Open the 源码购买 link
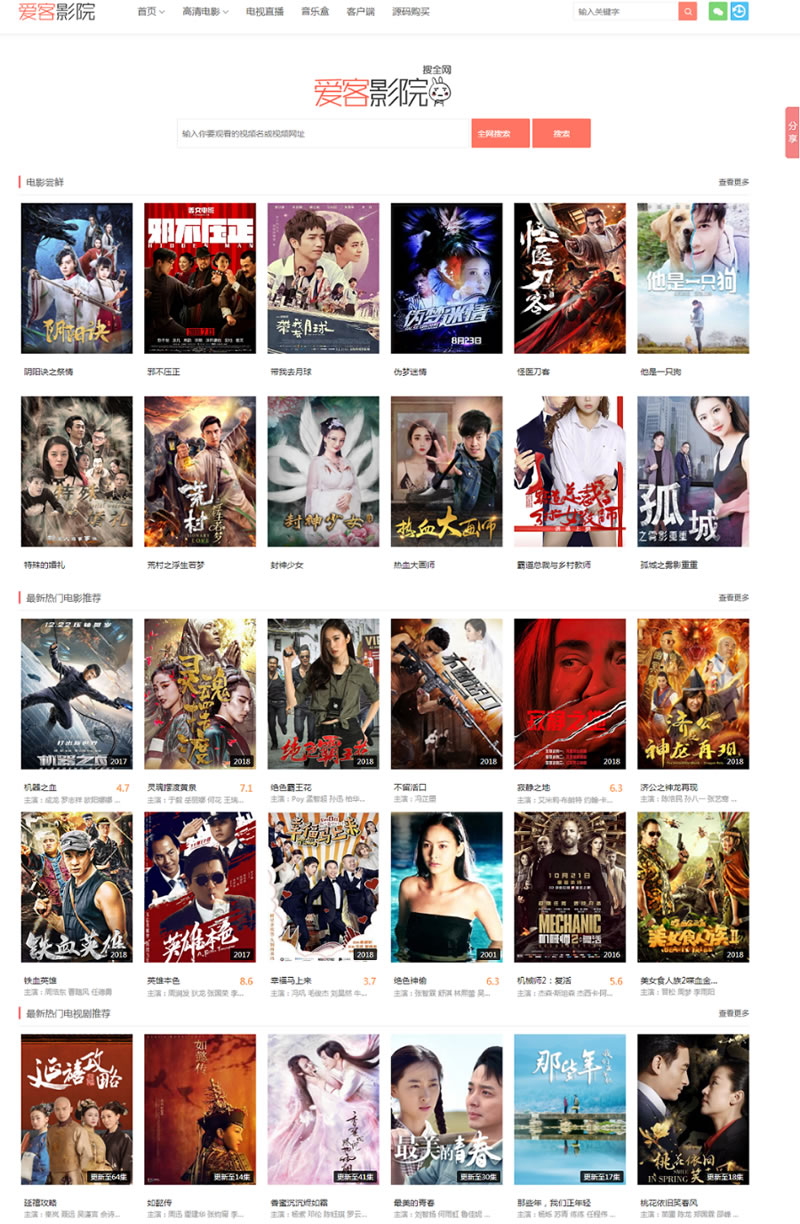The width and height of the screenshot is (800, 1224). tap(411, 12)
